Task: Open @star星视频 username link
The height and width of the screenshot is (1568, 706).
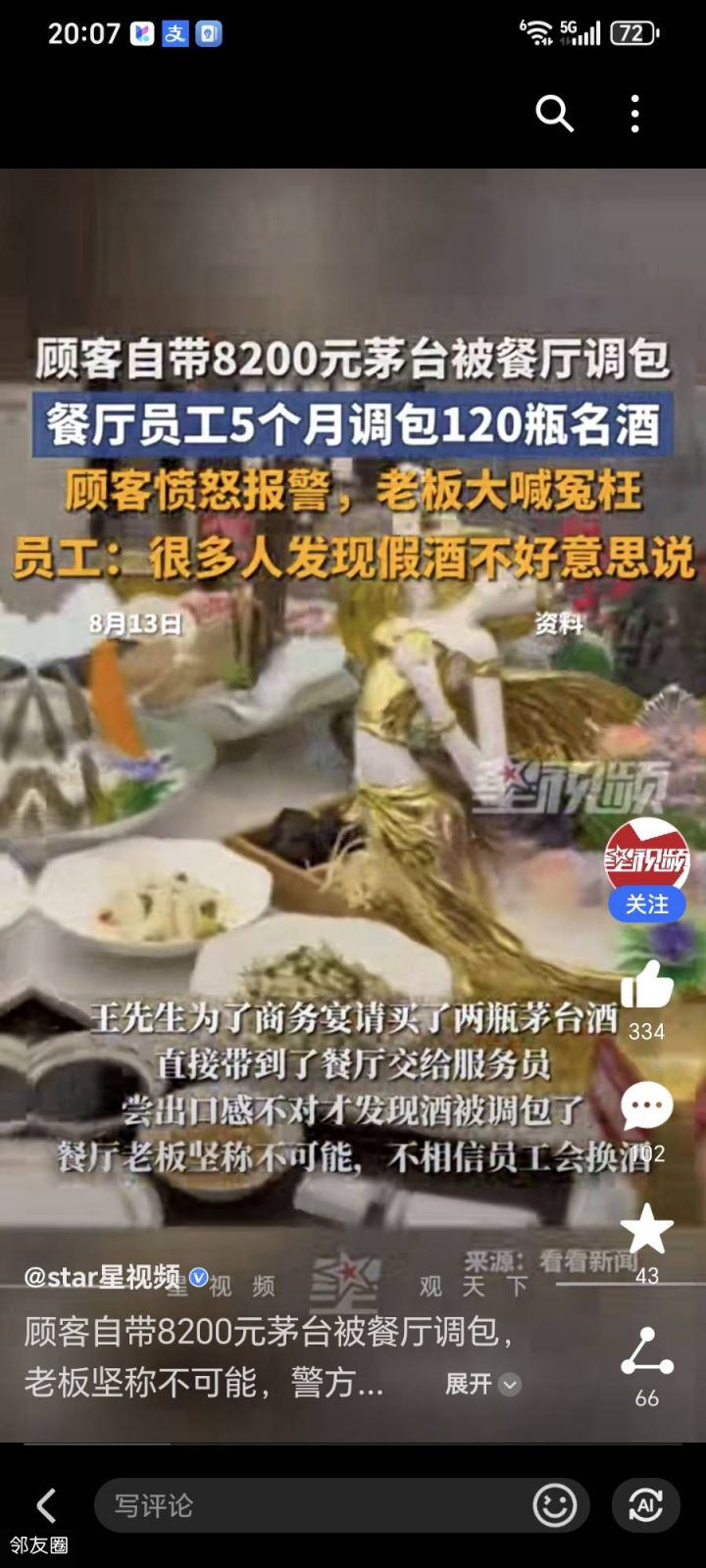Action: click(x=103, y=1277)
